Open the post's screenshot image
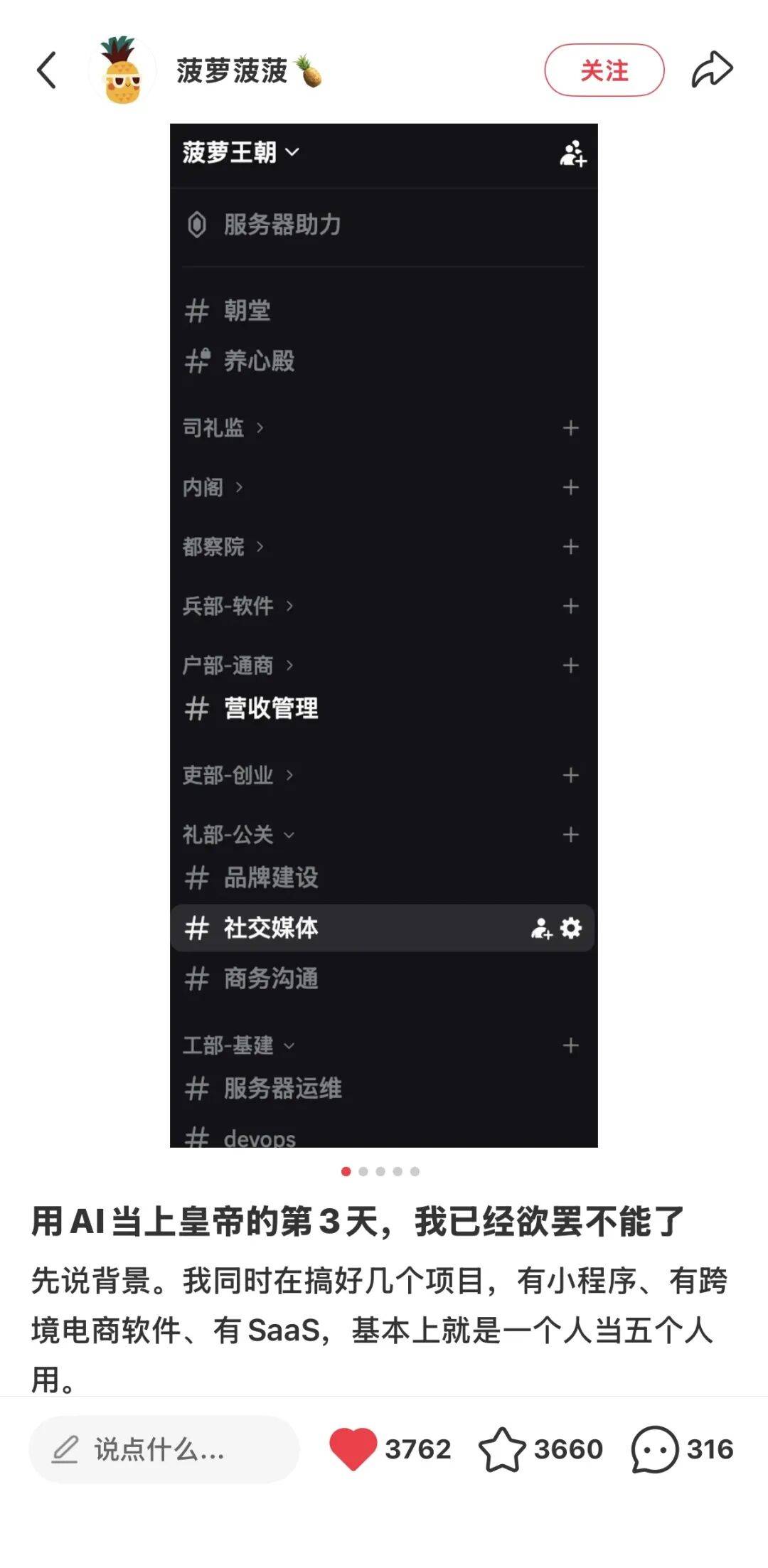Image resolution: width=768 pixels, height=1568 pixels. 383,634
